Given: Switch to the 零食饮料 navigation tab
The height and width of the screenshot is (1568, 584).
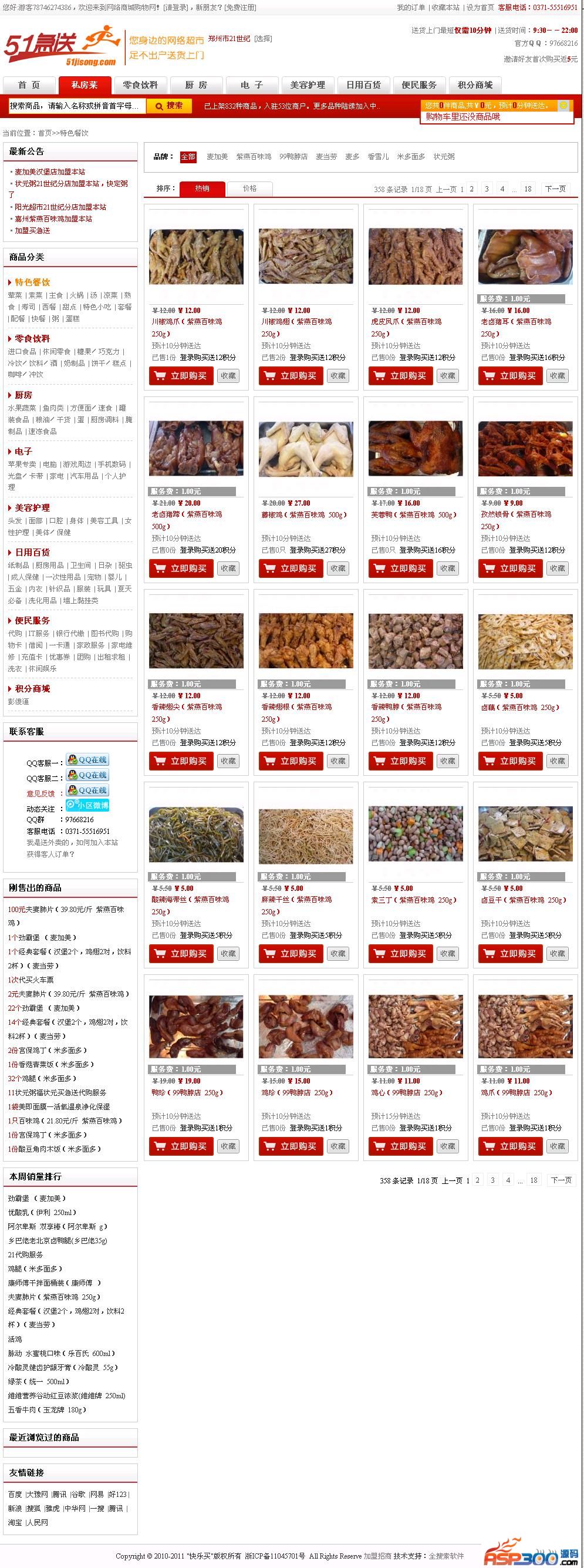Looking at the screenshot, I should 140,85.
